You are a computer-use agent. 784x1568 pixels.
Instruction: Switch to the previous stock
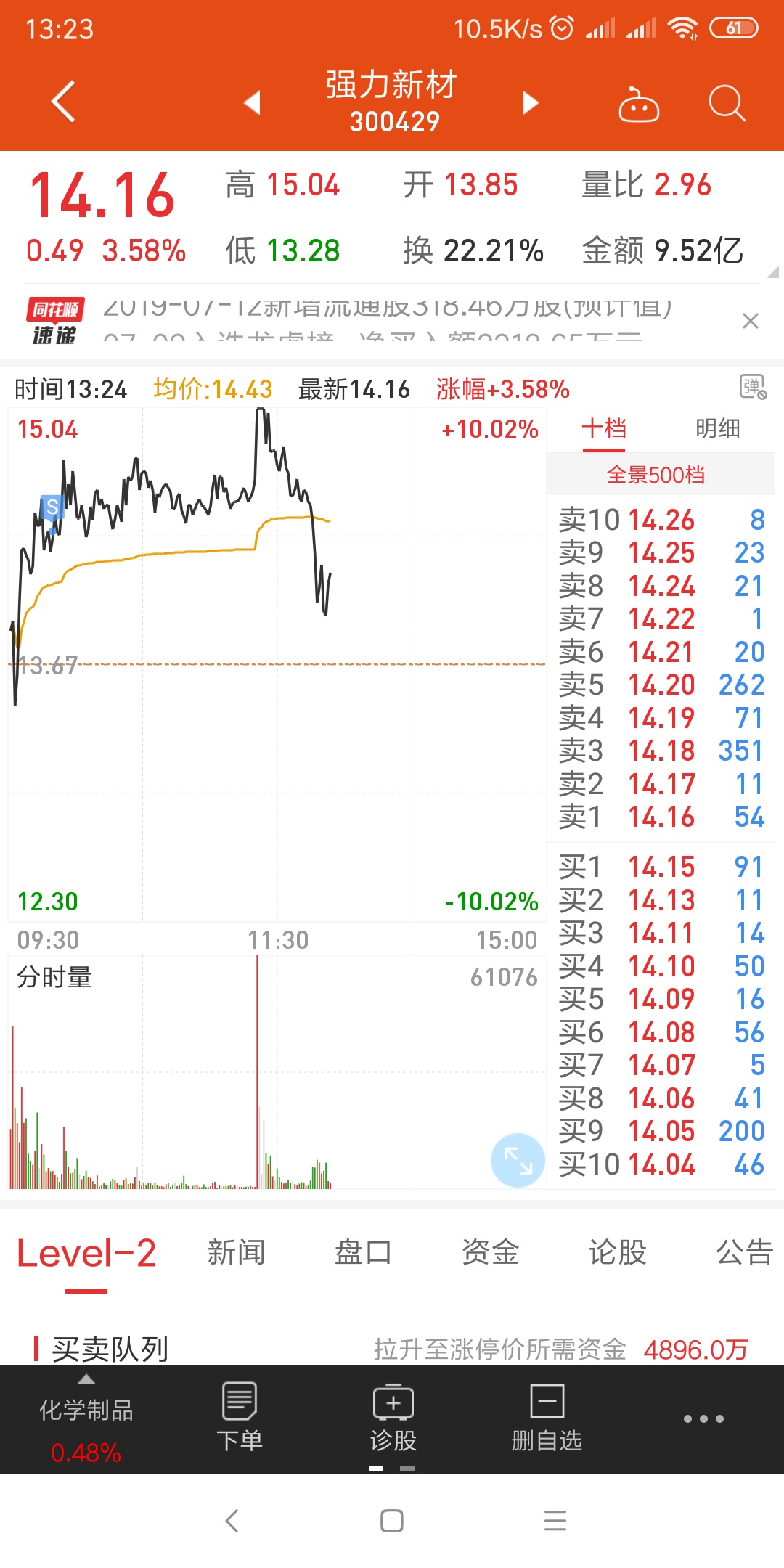coord(252,102)
